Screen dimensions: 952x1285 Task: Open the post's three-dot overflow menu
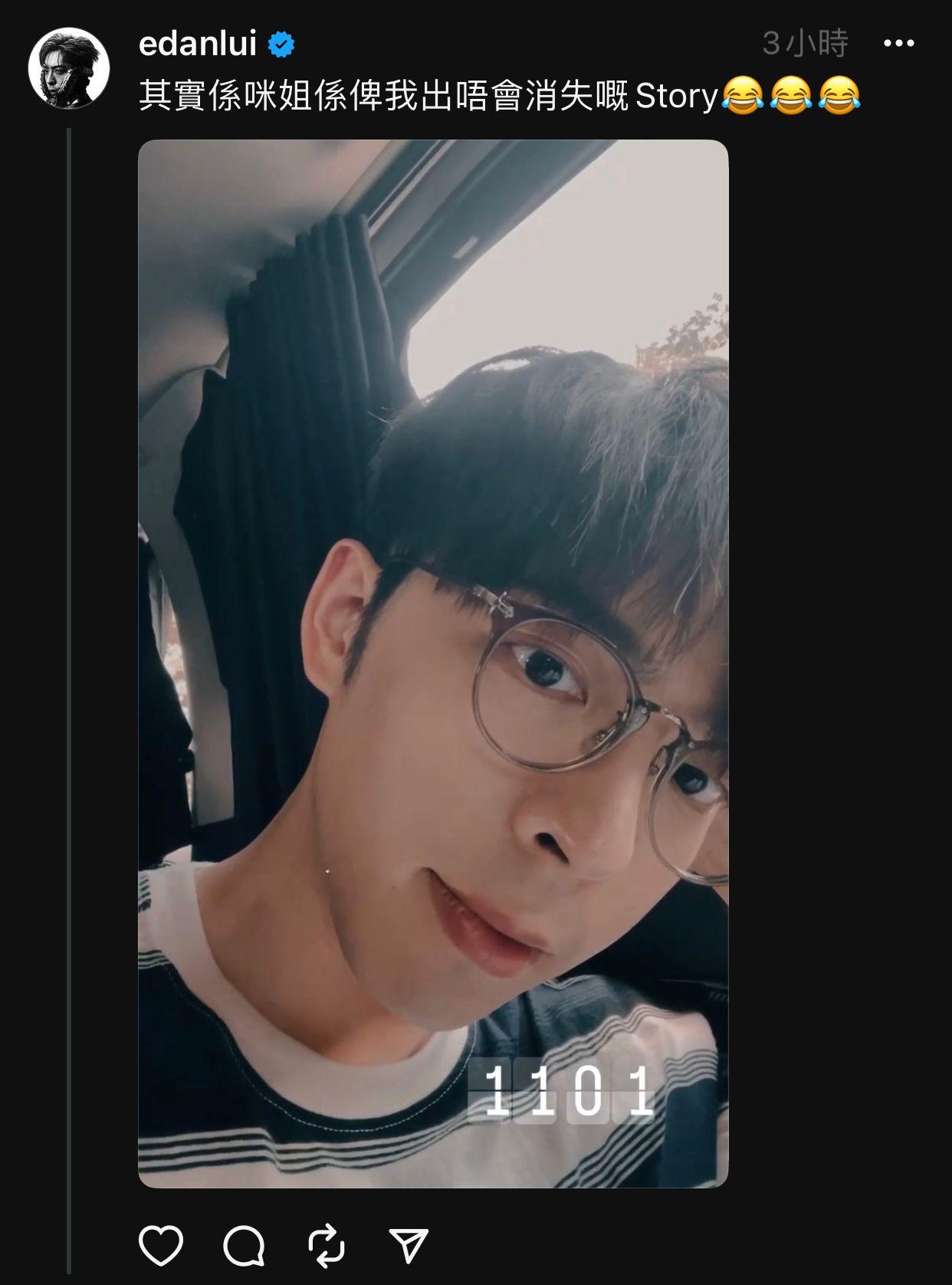tap(898, 44)
